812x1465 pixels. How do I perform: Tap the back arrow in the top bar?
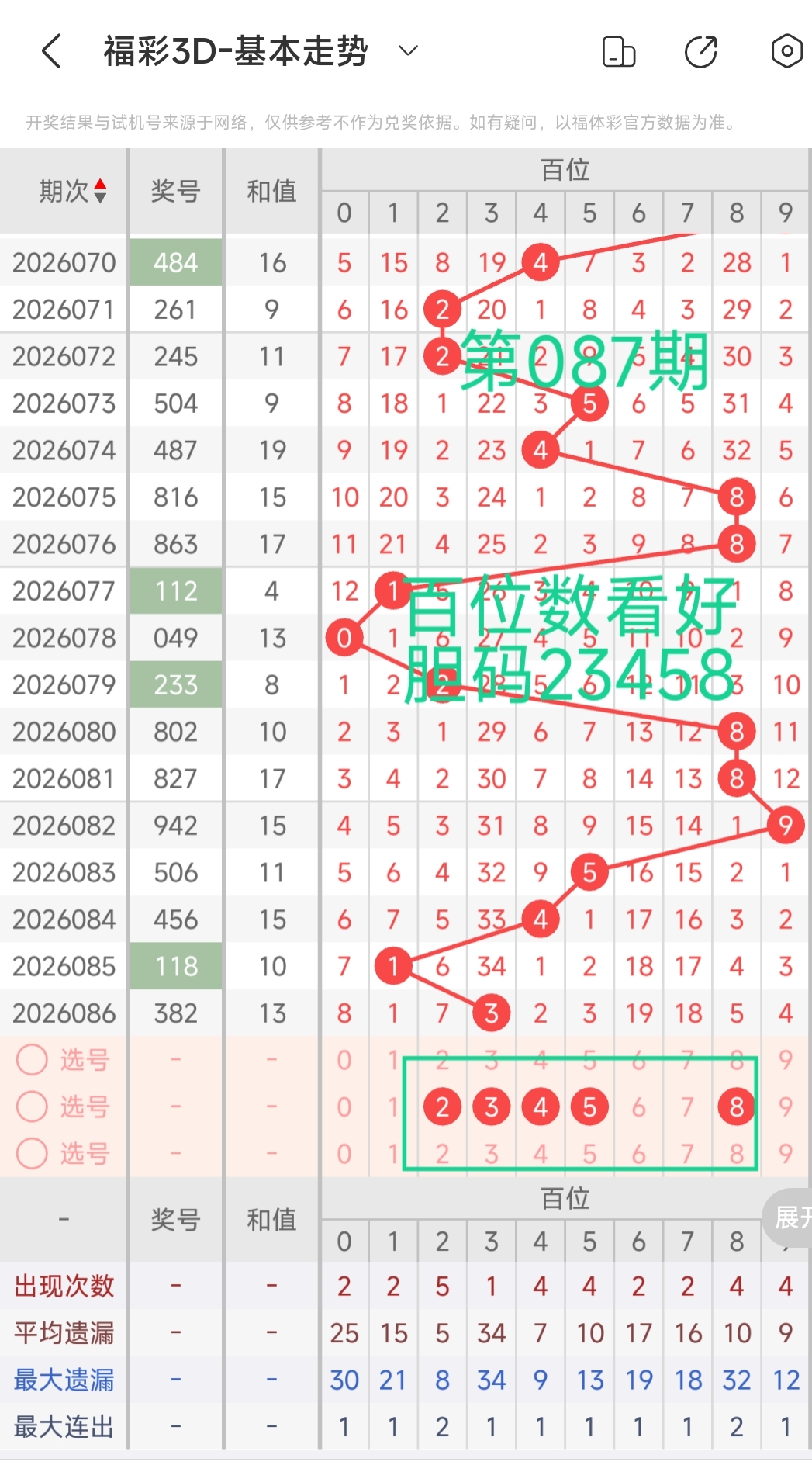click(x=50, y=50)
